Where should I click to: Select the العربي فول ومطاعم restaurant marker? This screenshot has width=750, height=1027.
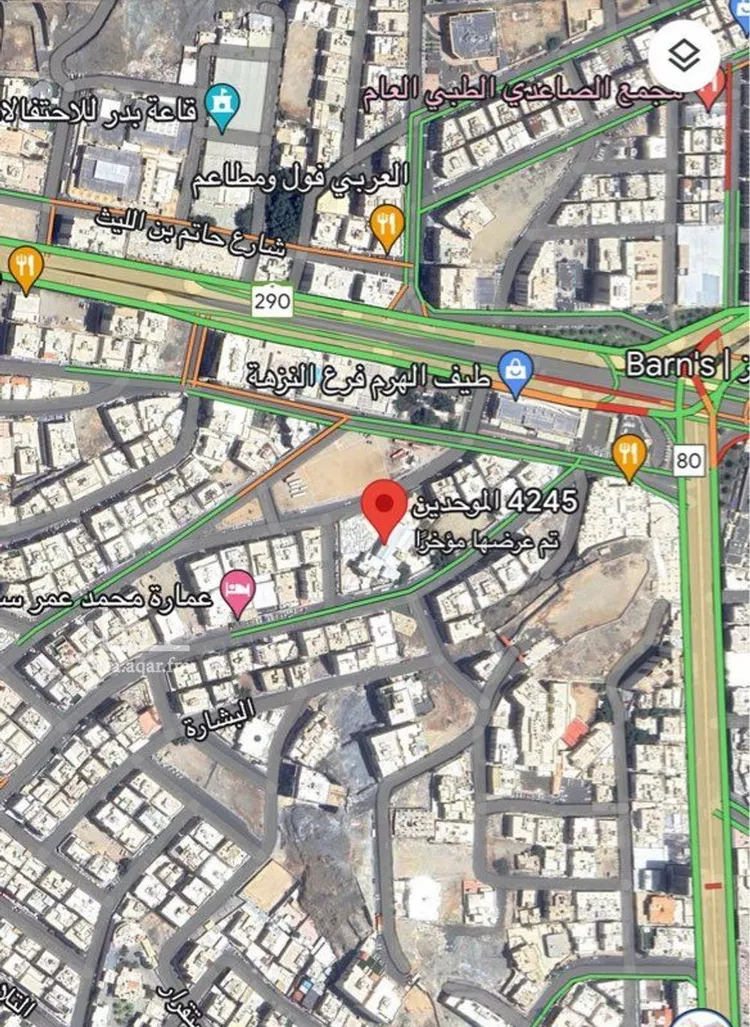[386, 226]
